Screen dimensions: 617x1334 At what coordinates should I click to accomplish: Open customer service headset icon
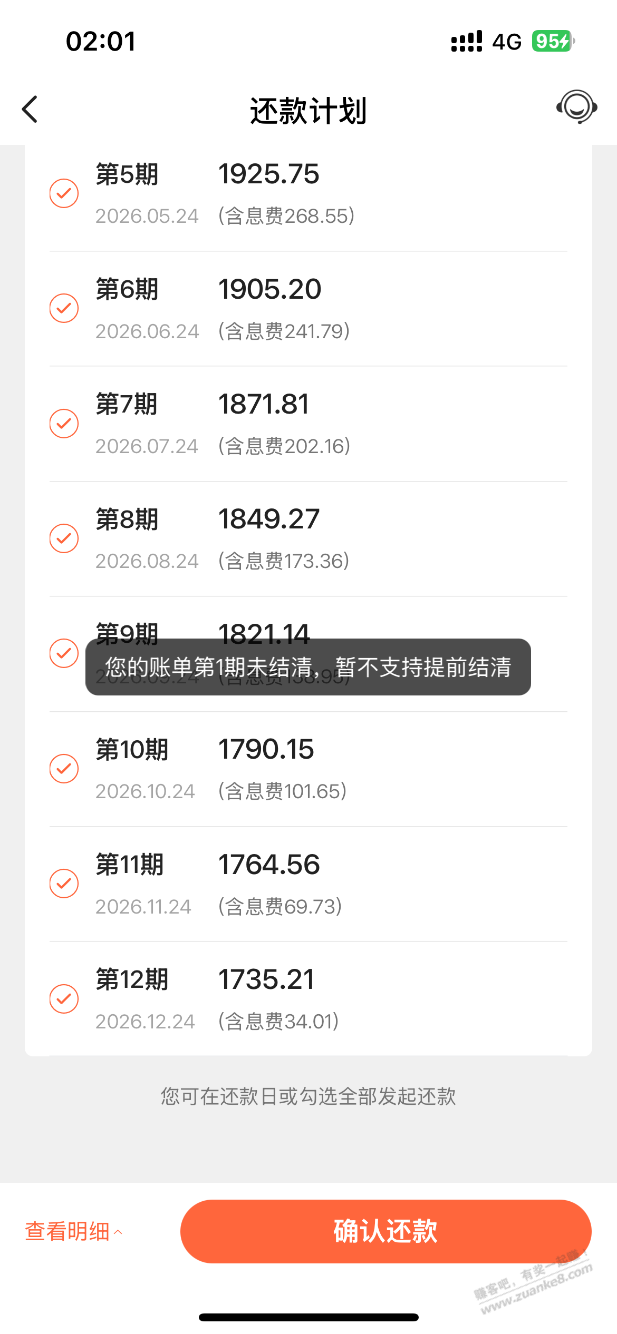tap(576, 108)
